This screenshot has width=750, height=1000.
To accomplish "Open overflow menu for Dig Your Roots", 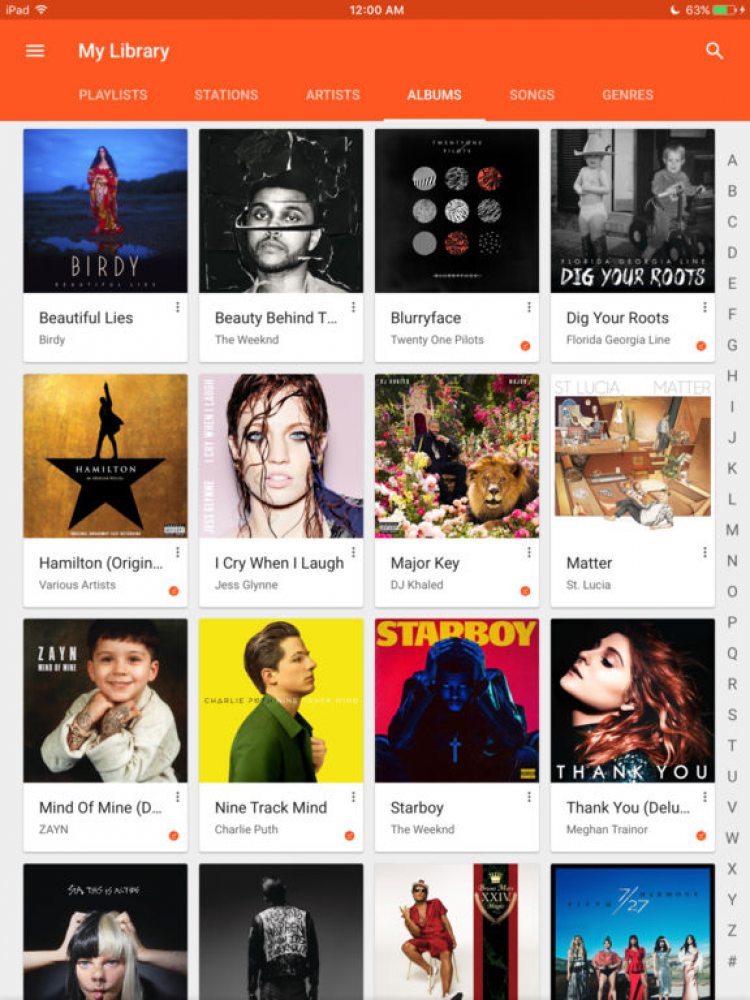I will click(x=705, y=307).
